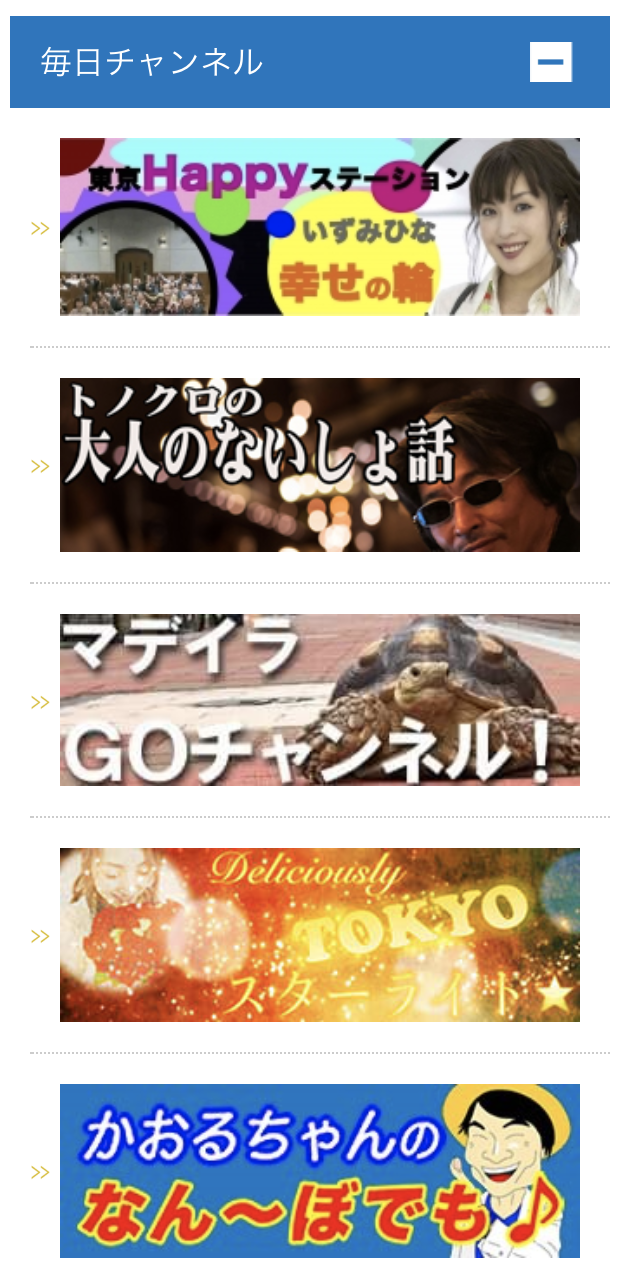Collapse the 毎日チャンネル section
The width and height of the screenshot is (624, 1282).
coord(550,62)
